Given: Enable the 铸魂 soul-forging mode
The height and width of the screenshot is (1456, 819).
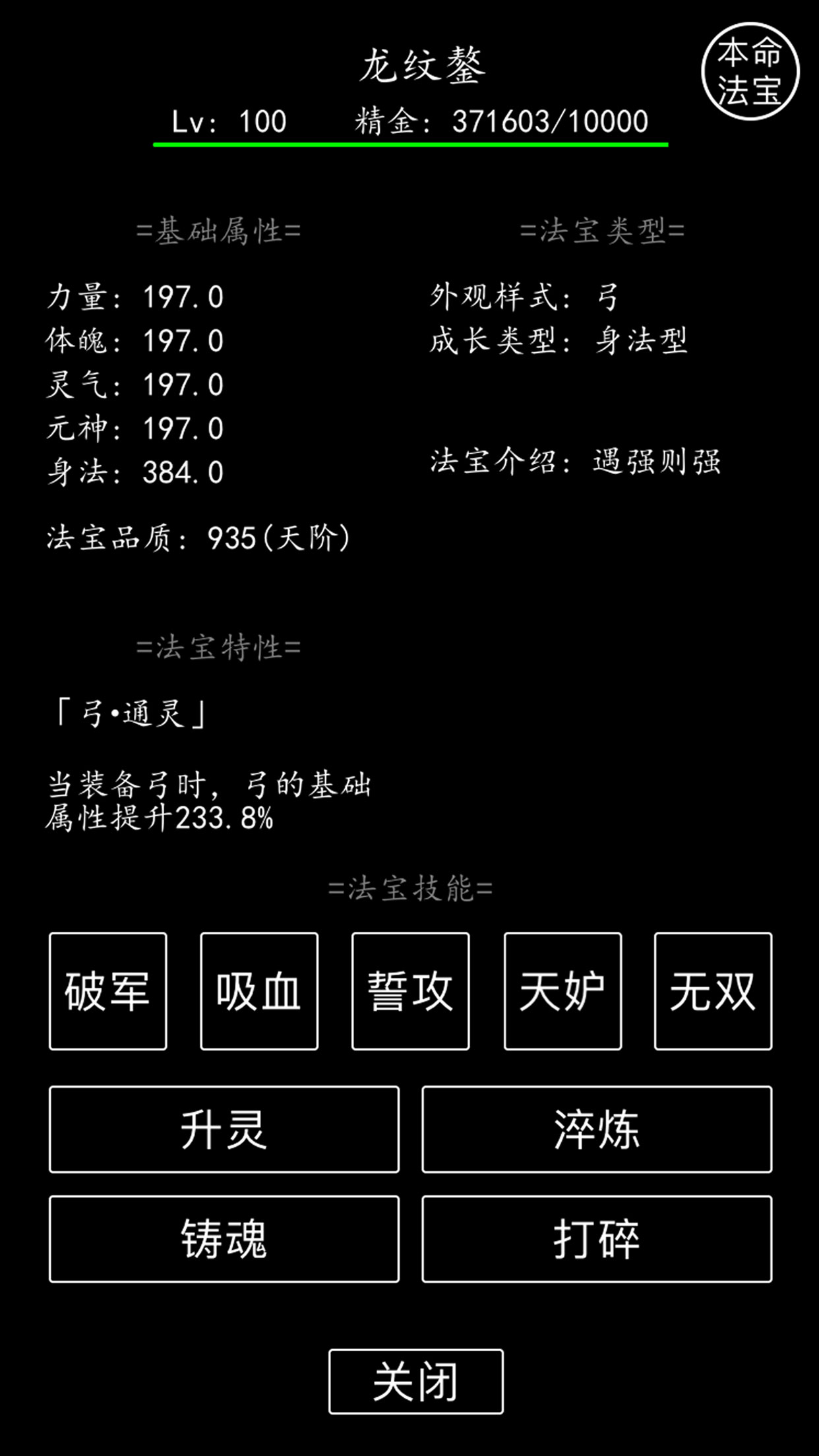Looking at the screenshot, I should tap(224, 1235).
